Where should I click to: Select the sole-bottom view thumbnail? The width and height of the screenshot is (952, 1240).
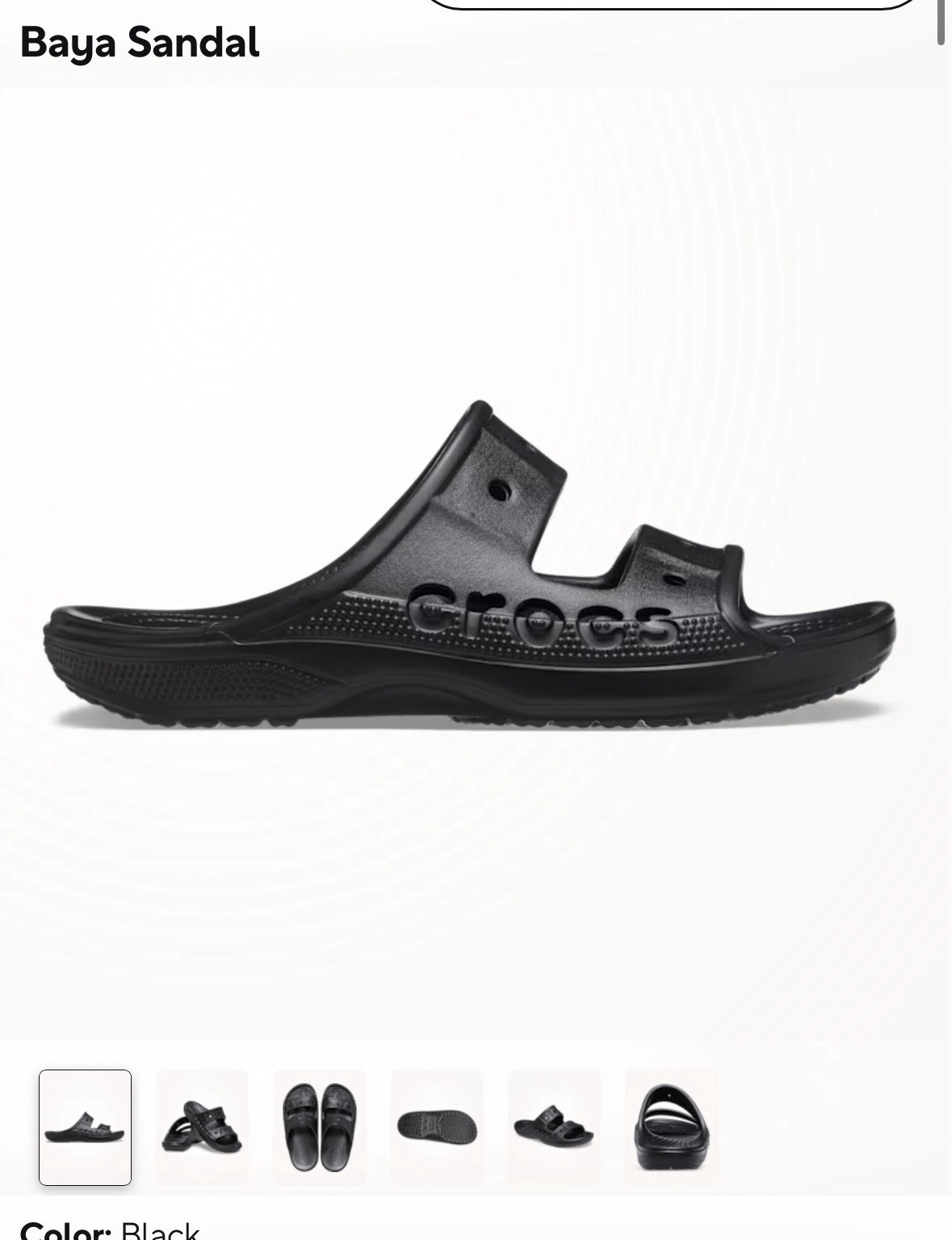(x=437, y=1127)
